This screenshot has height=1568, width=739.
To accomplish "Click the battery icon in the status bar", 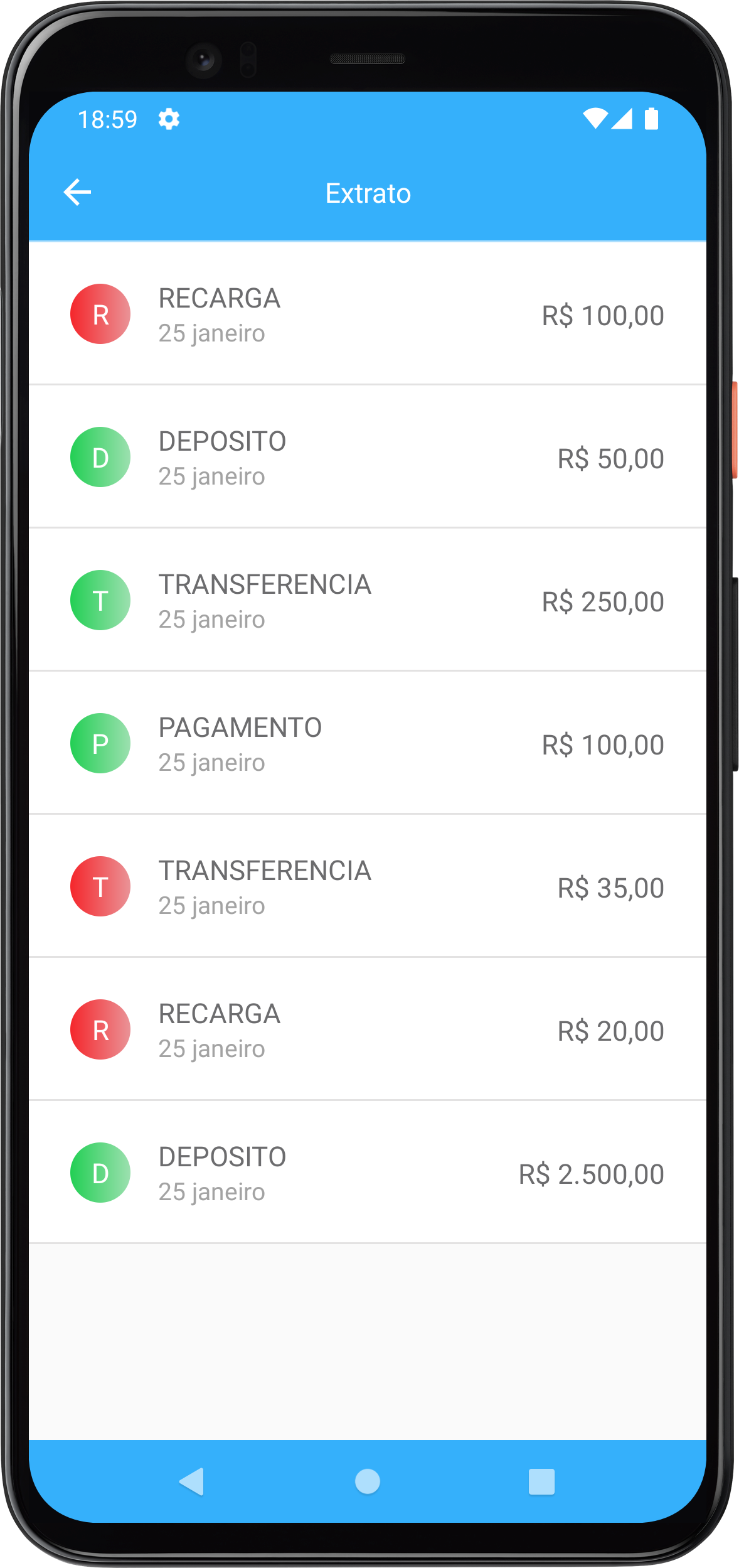I will (x=651, y=118).
